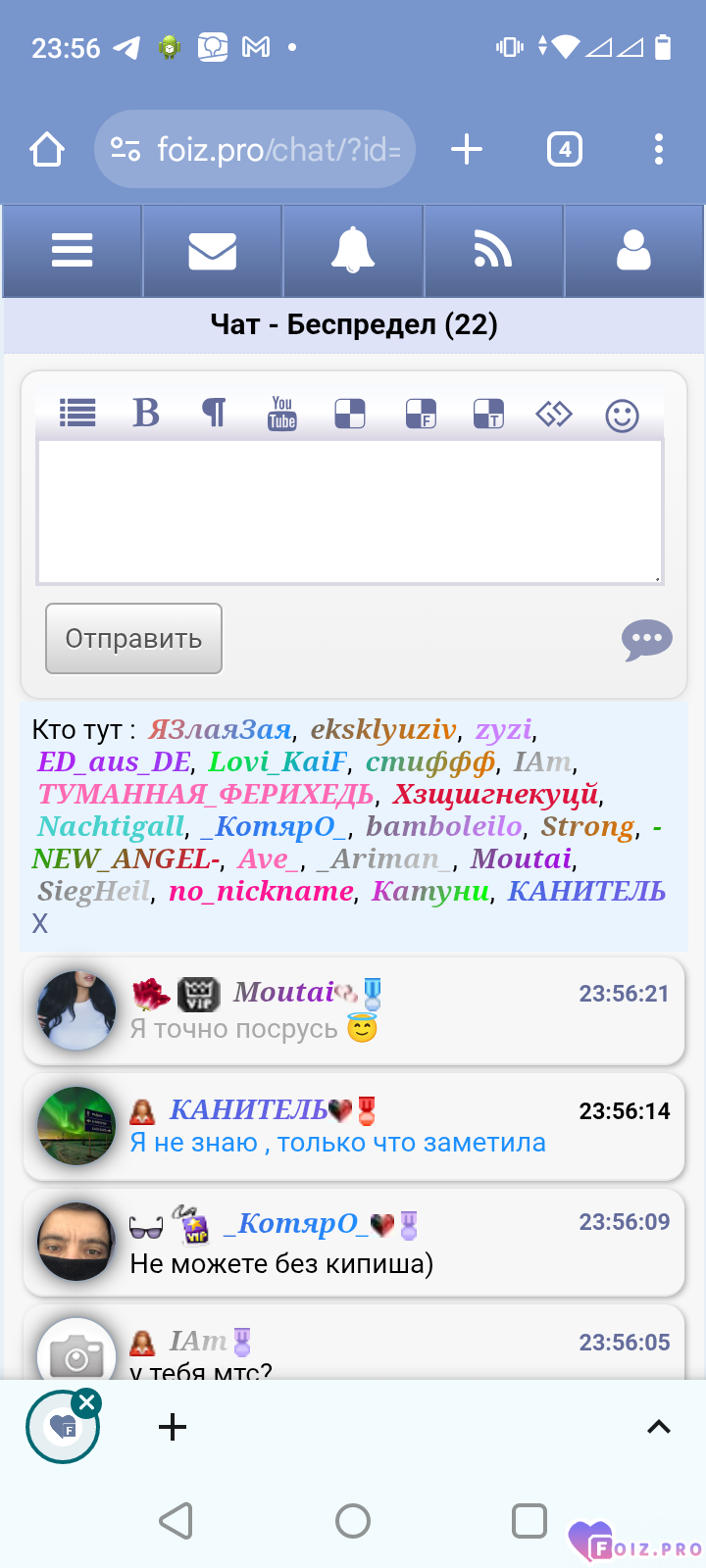This screenshot has height=1568, width=706.
Task: Open the notifications bell
Action: [x=353, y=251]
